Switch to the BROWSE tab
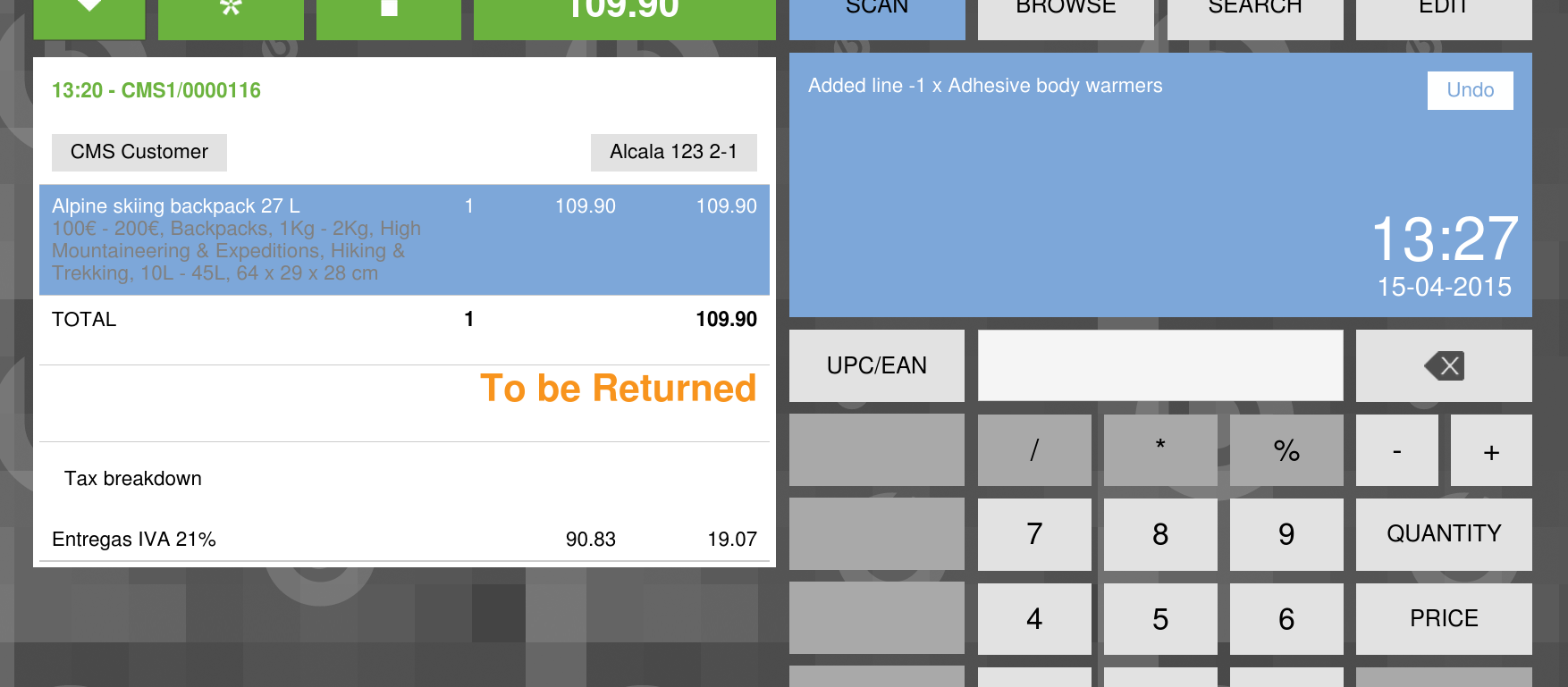Image resolution: width=1568 pixels, height=687 pixels. coord(1066,13)
